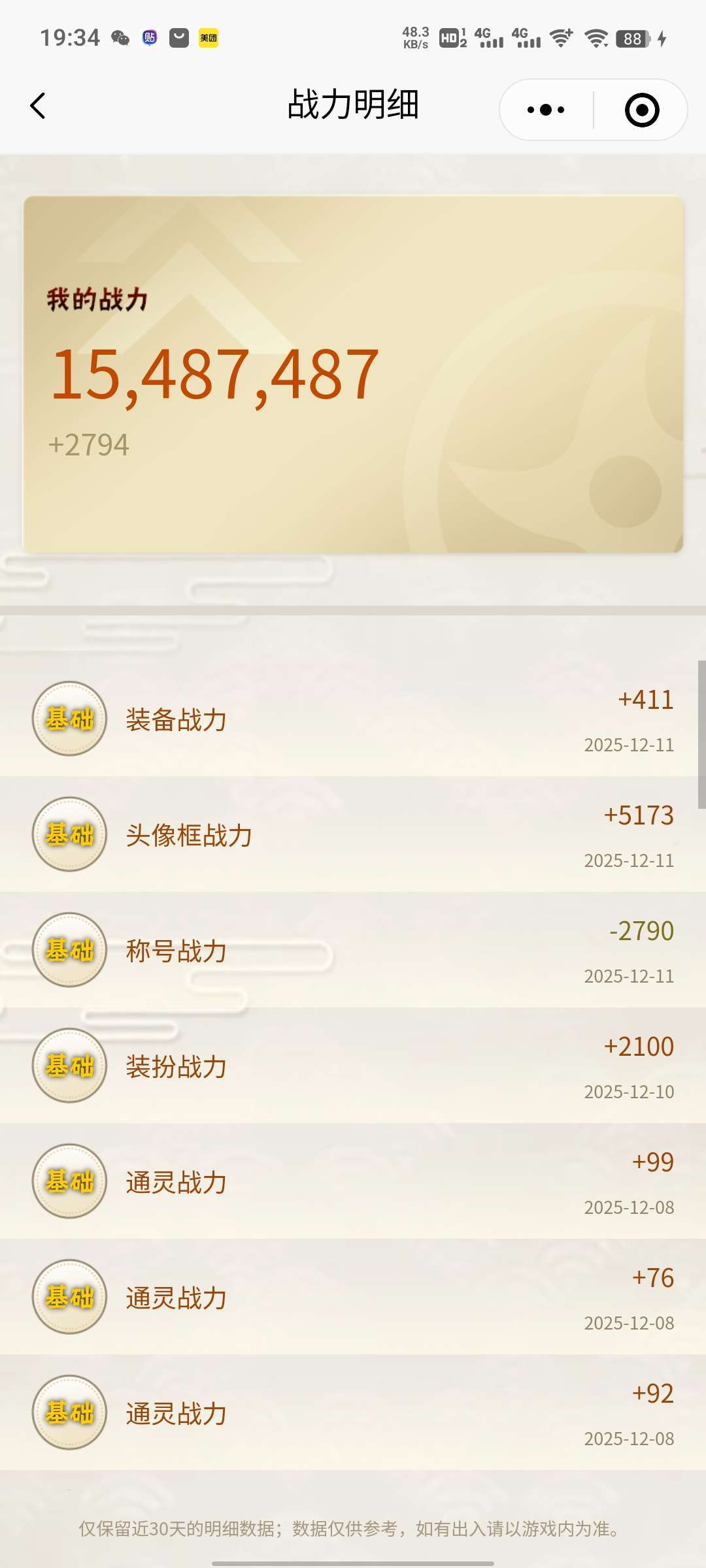
Task: Tap the WeChat icon in the status bar
Action: (118, 39)
